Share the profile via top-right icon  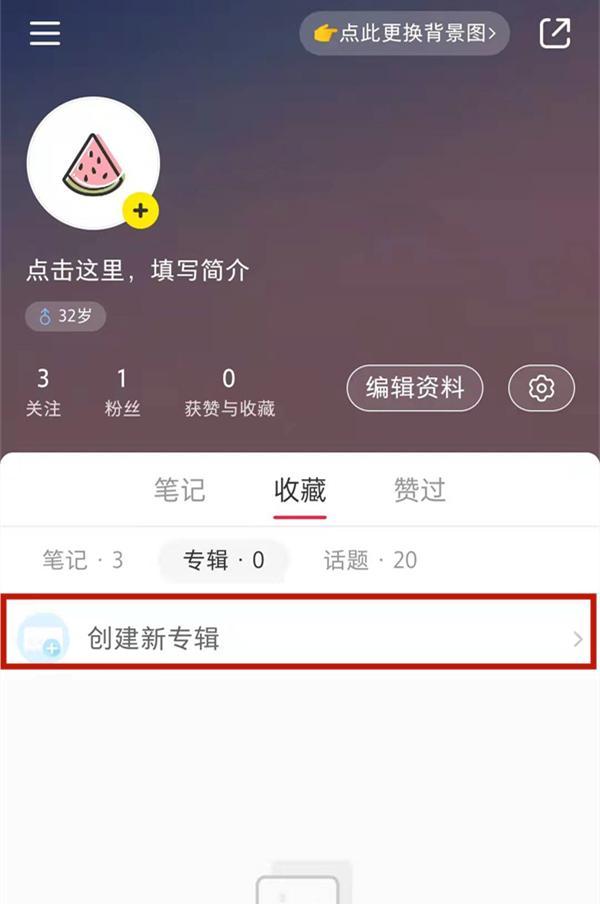(x=554, y=33)
